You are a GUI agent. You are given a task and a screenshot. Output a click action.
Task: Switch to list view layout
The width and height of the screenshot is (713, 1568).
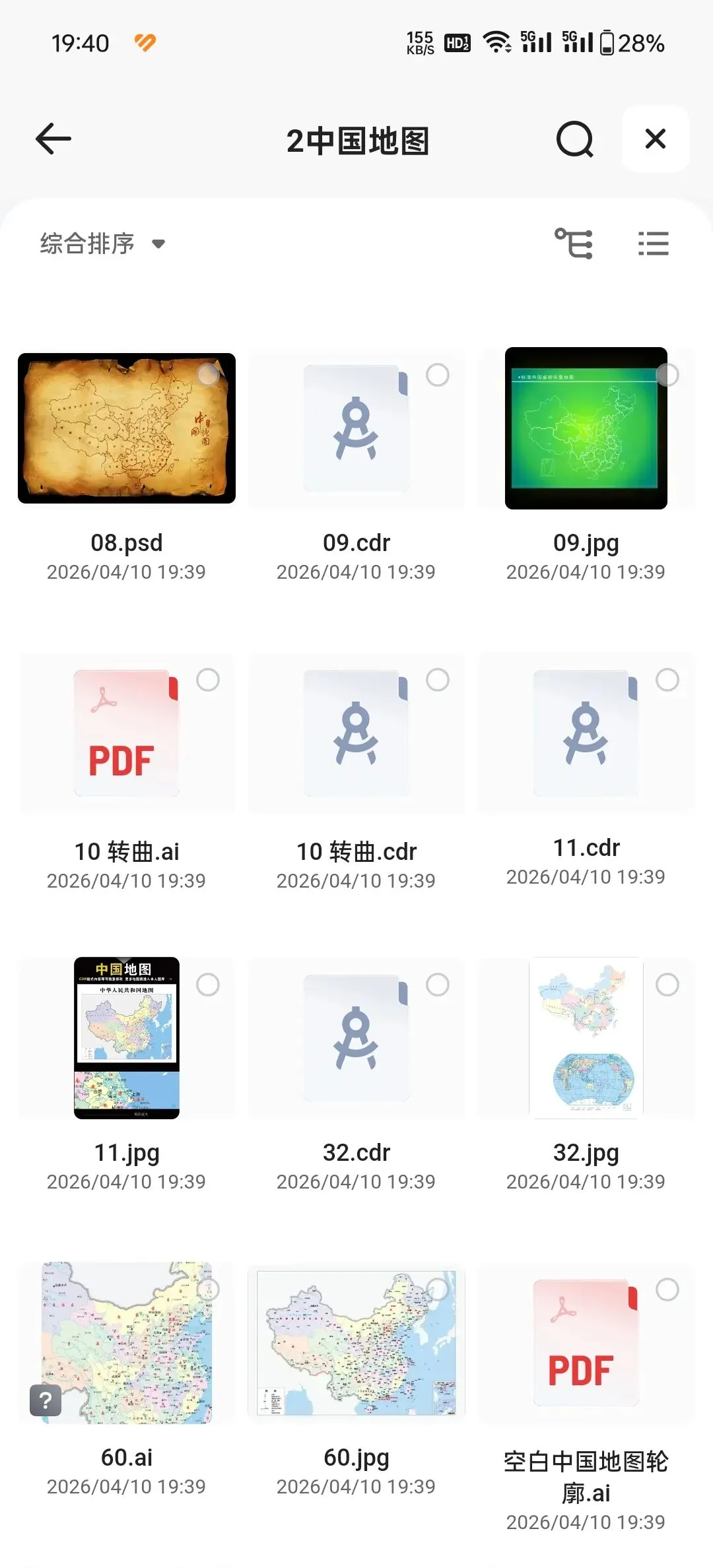click(x=653, y=244)
